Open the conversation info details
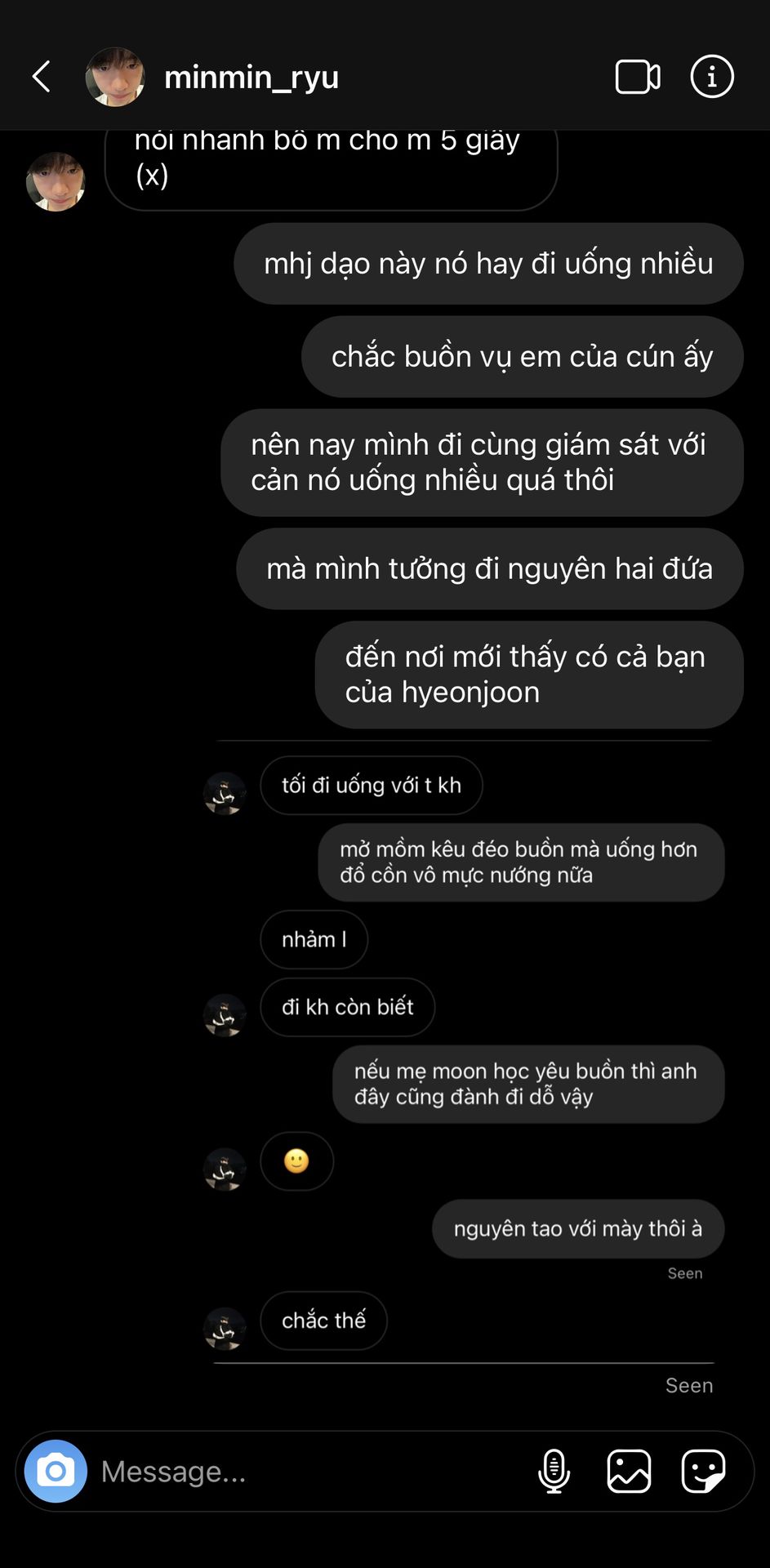 coord(712,77)
